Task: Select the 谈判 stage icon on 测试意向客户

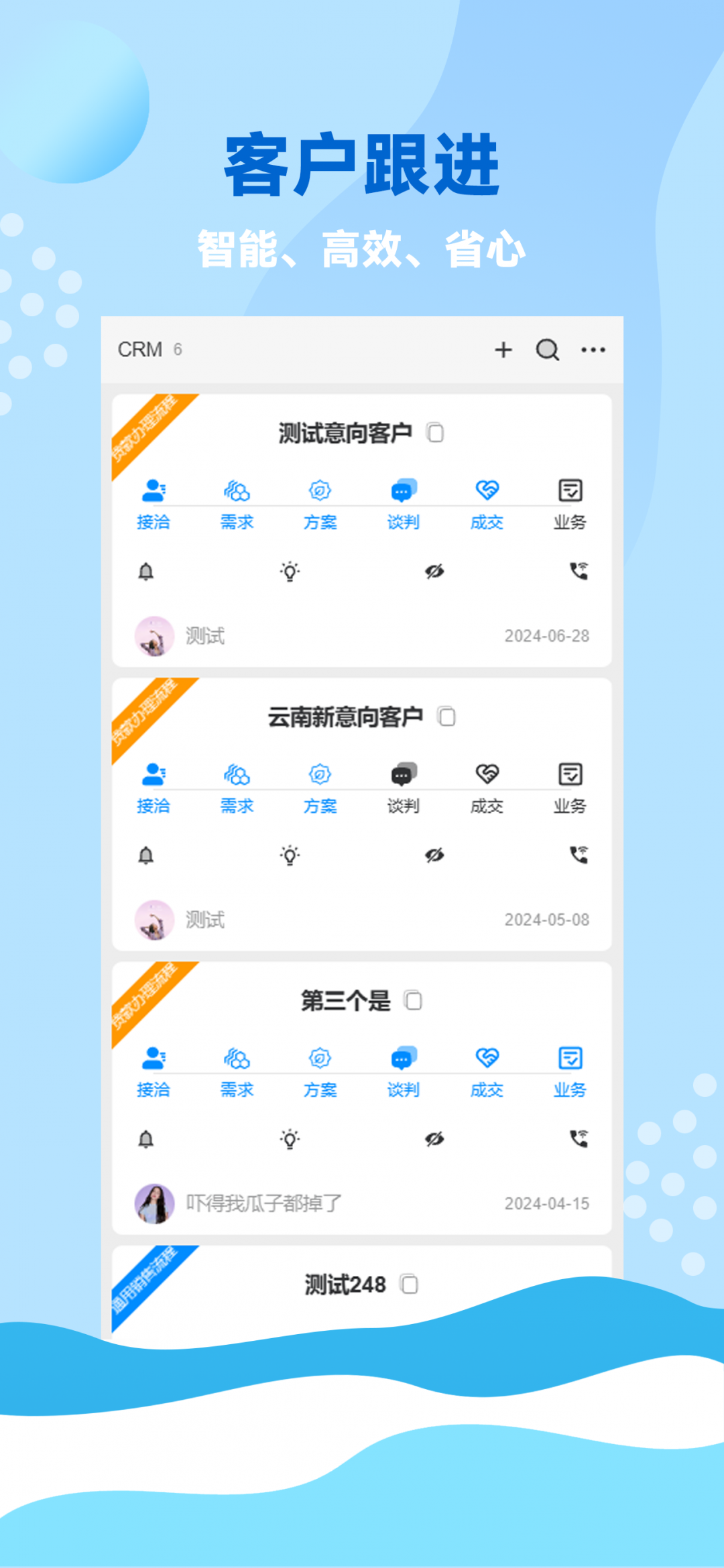Action: coord(403,488)
